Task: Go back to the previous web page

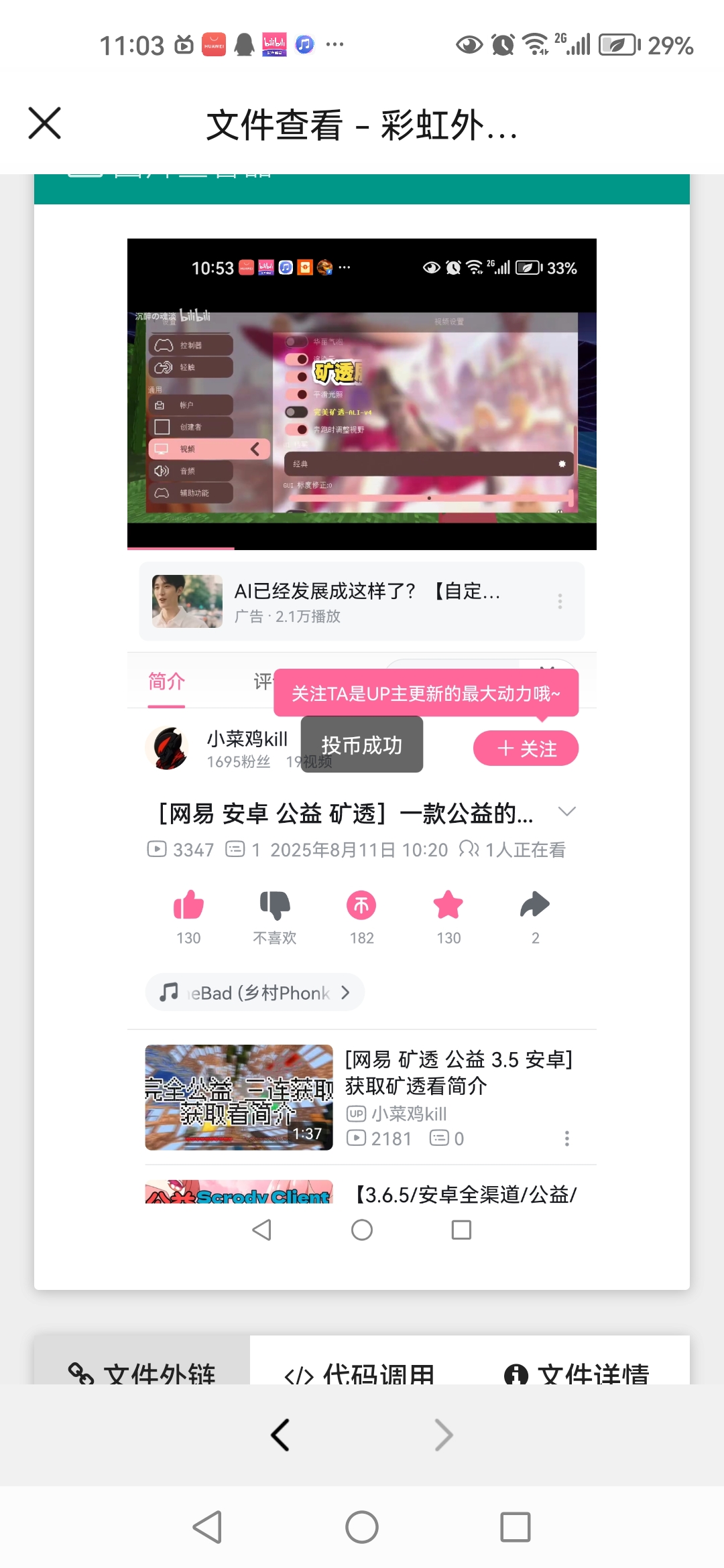Action: point(280,1435)
